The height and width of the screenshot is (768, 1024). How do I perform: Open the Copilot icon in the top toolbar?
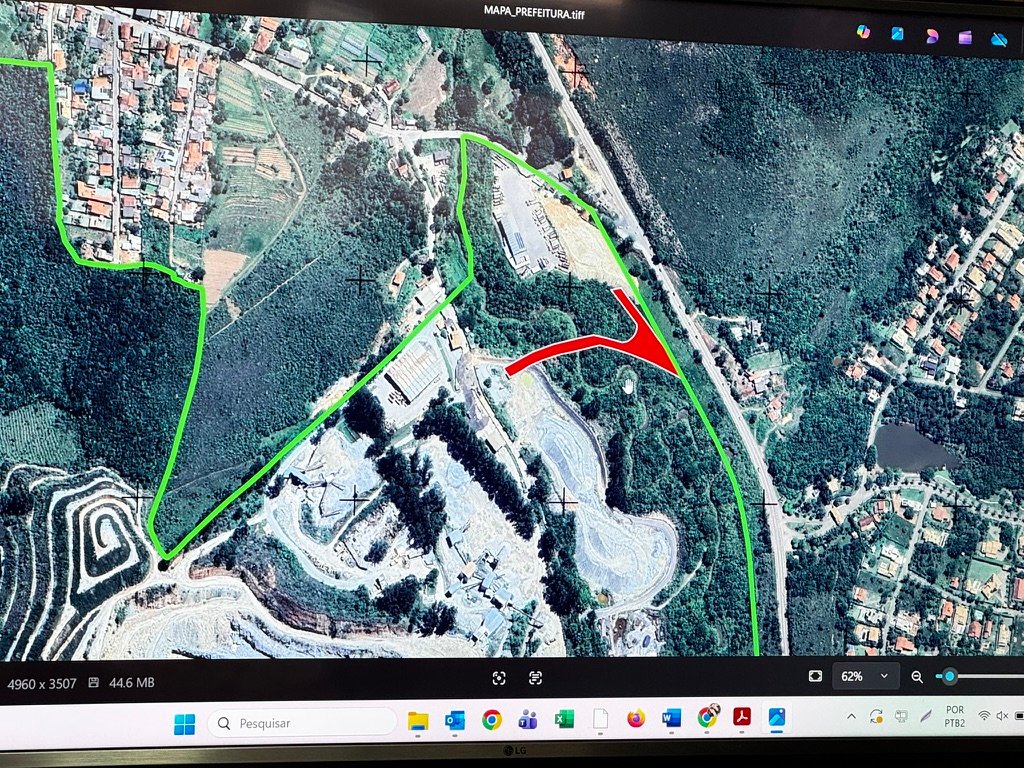[x=863, y=32]
